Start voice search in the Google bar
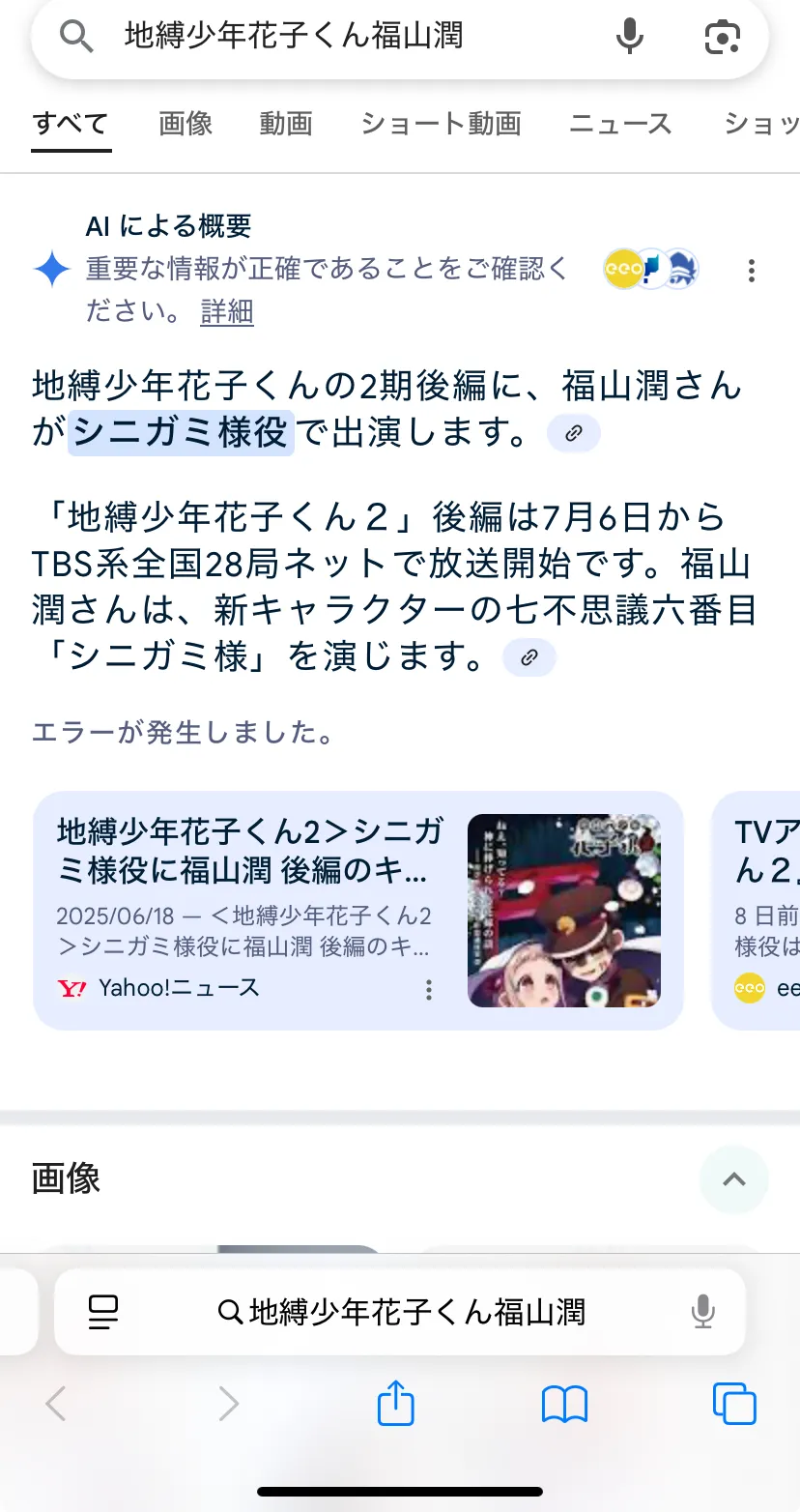The width and height of the screenshot is (800, 1512). coord(629,37)
